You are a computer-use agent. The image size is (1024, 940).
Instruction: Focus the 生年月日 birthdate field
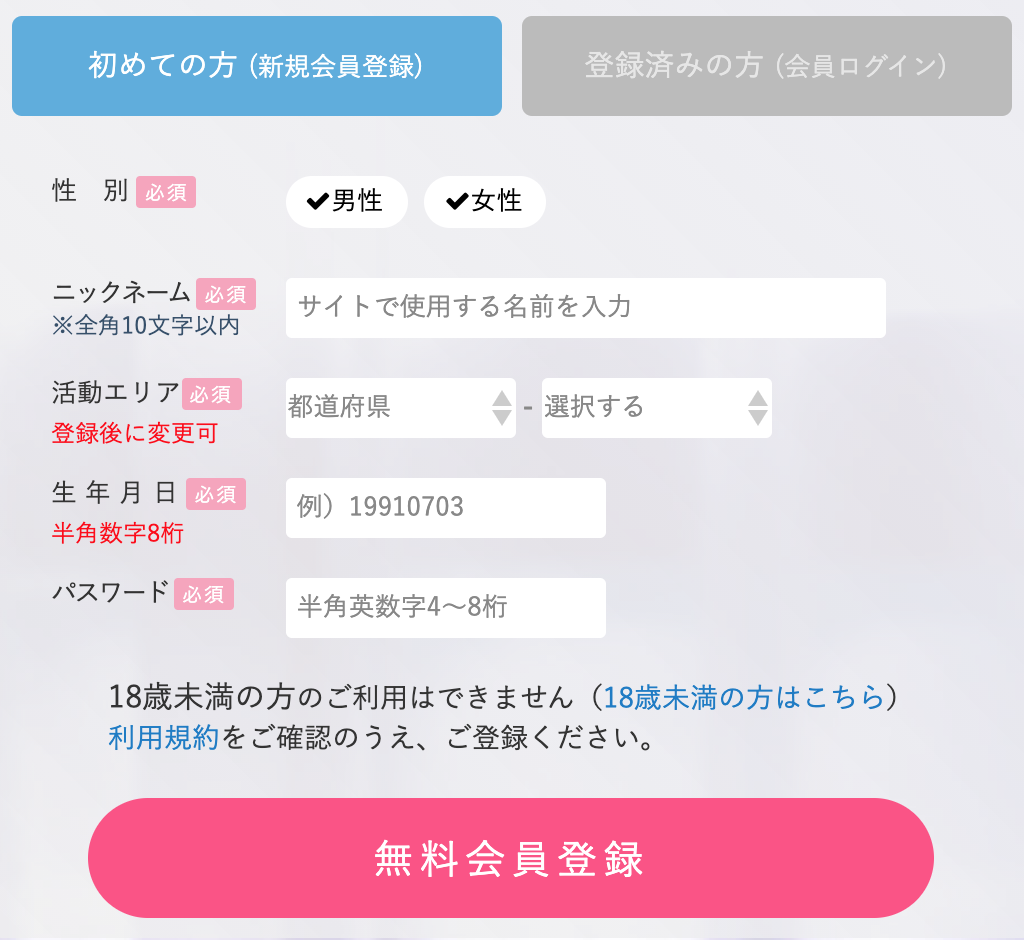pos(445,507)
